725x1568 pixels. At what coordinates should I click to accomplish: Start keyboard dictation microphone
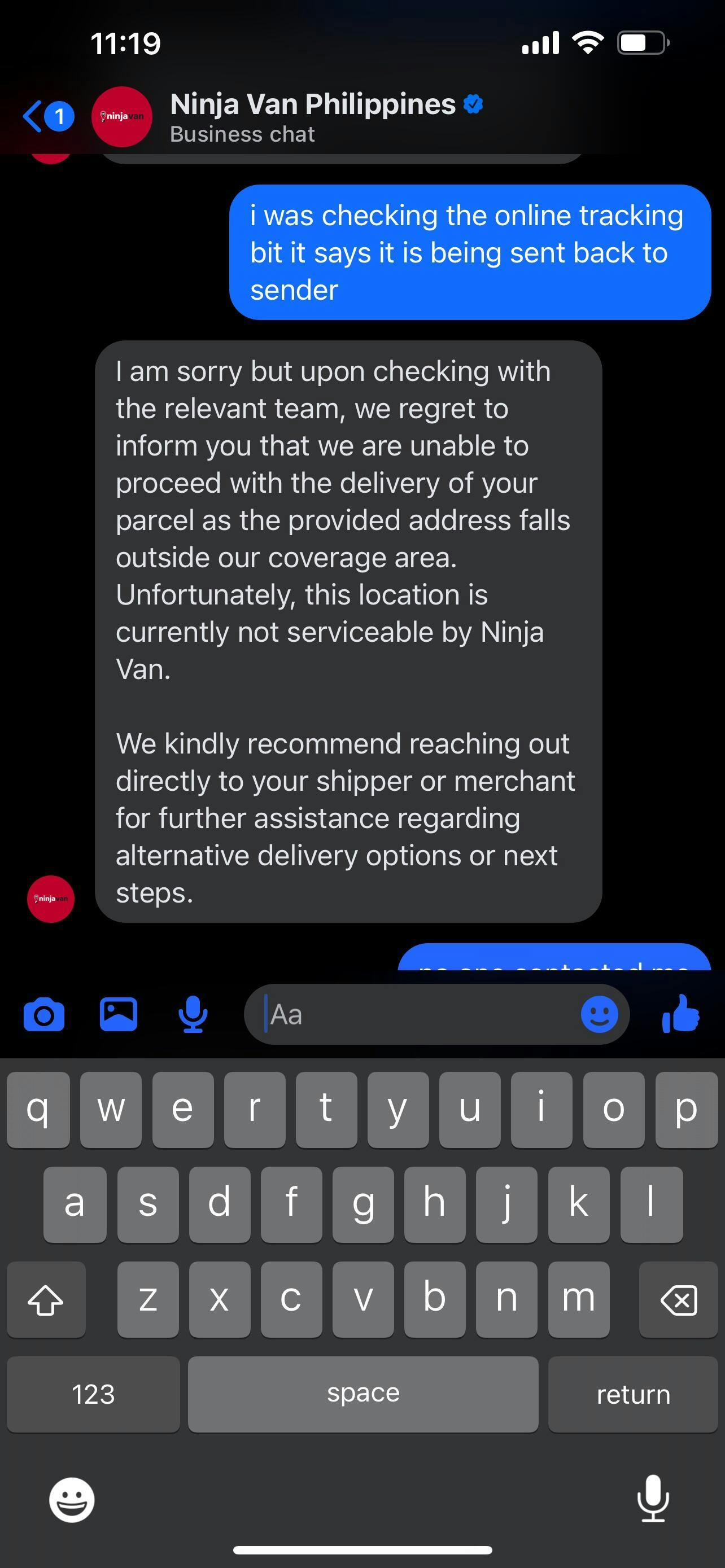653,1499
